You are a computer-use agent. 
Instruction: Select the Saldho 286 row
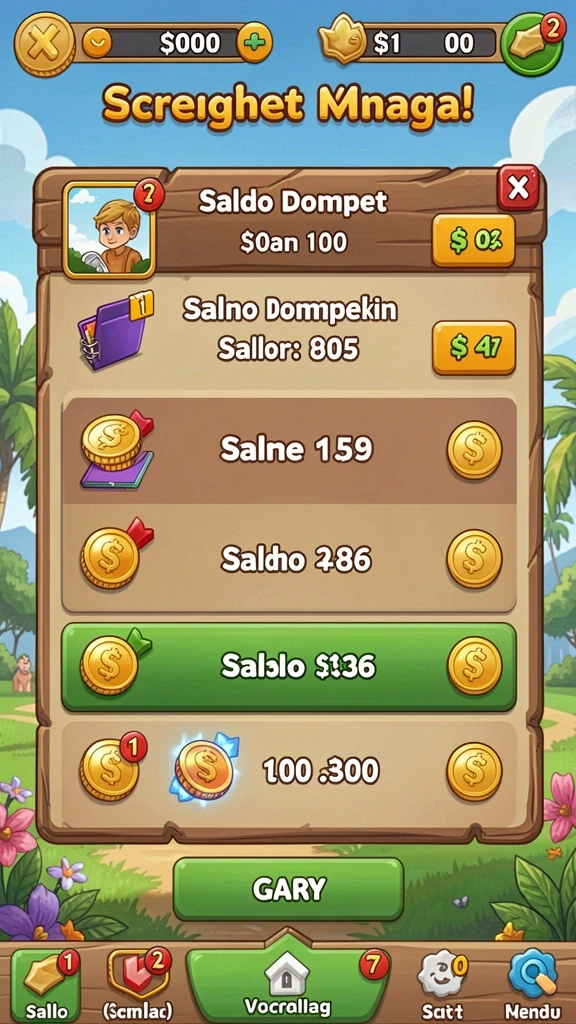(289, 558)
